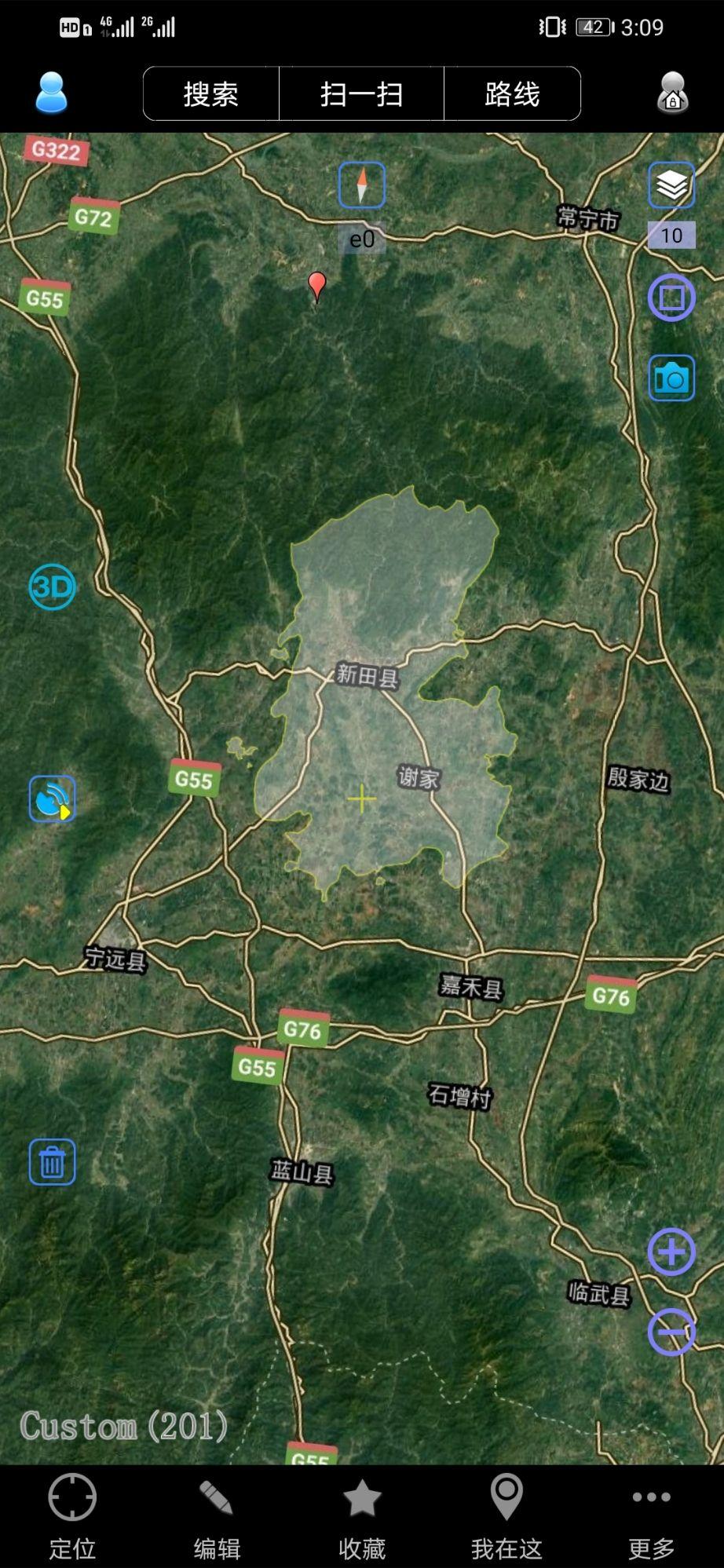The height and width of the screenshot is (1568, 724).
Task: Tap the 搜索 search button
Action: [211, 94]
